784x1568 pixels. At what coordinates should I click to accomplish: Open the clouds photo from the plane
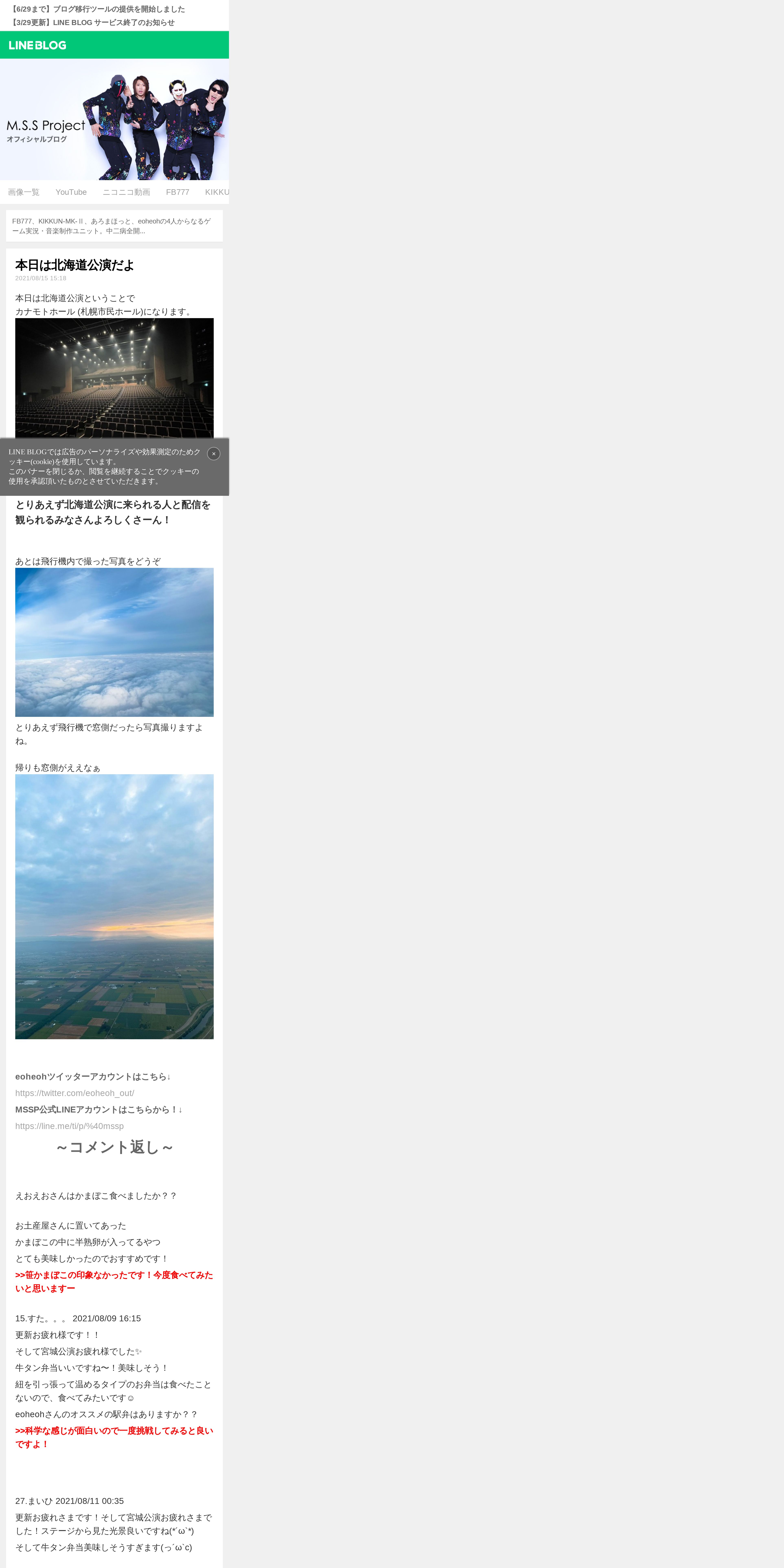coord(114,642)
